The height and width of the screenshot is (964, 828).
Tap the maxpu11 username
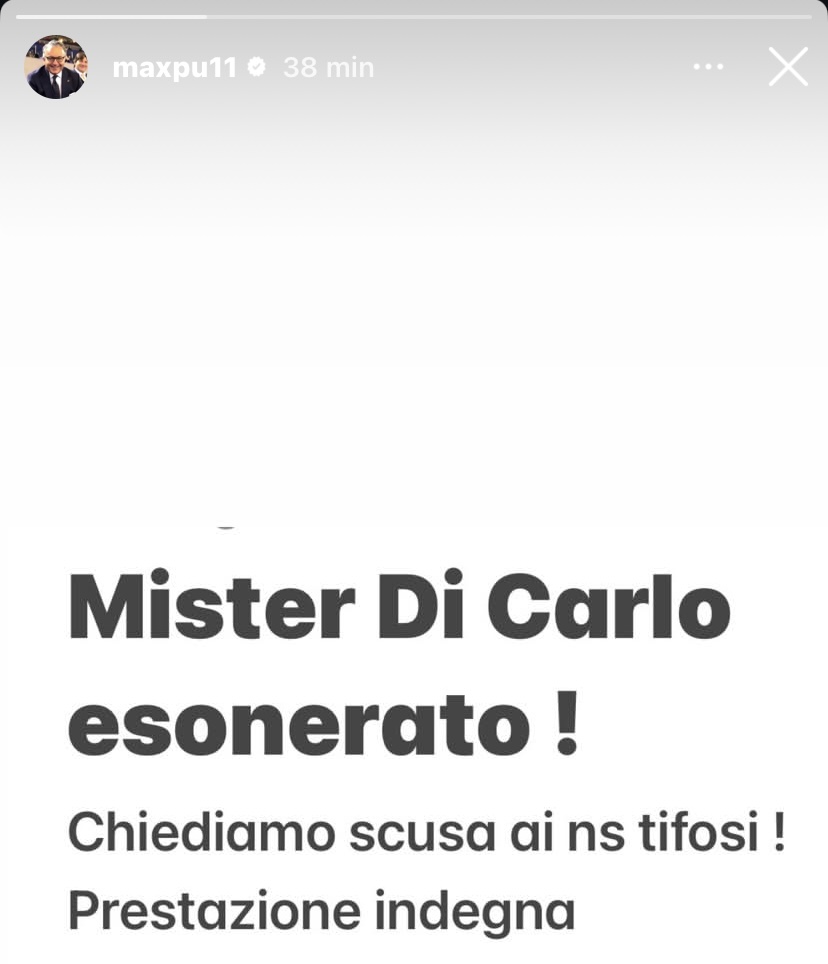[x=174, y=68]
